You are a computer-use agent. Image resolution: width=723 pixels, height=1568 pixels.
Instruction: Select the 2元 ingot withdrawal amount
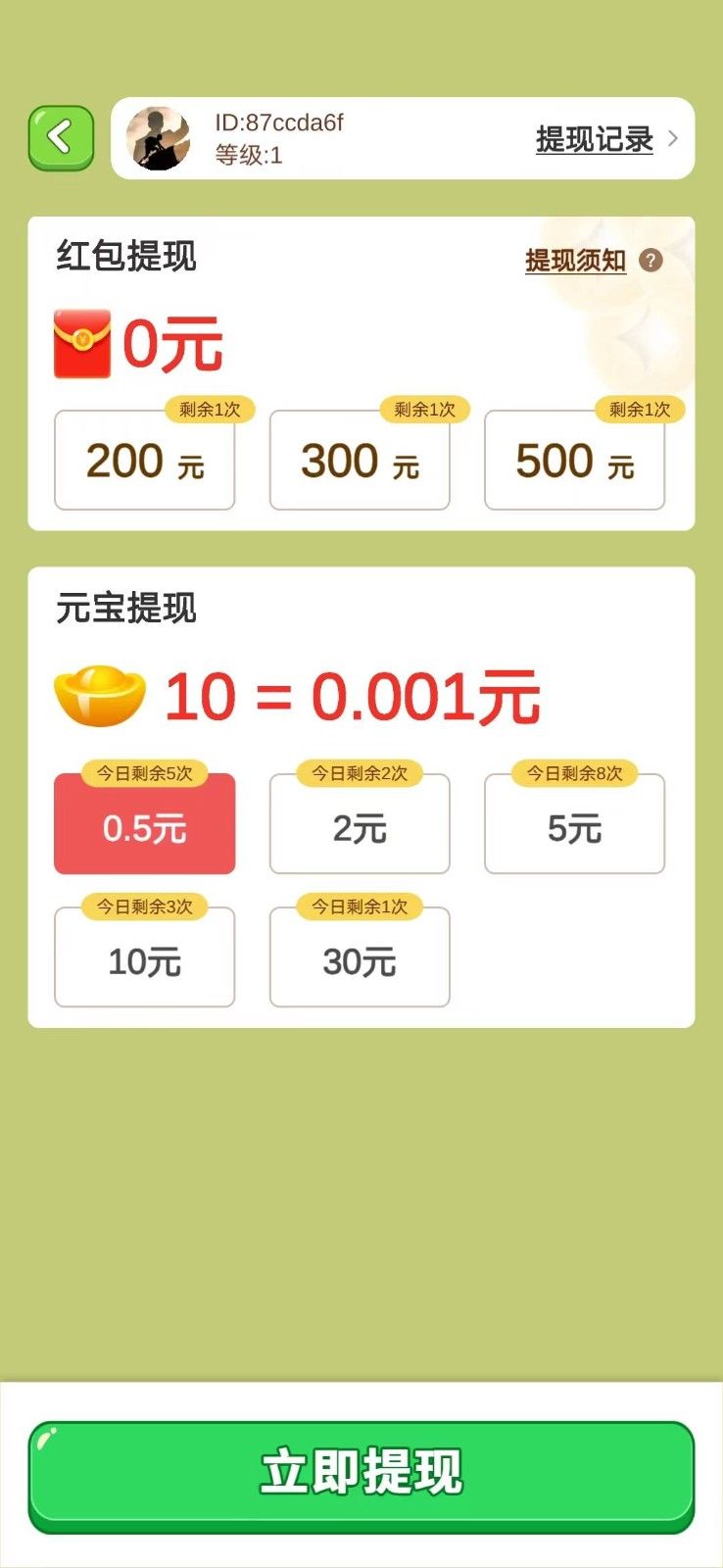[x=359, y=826]
